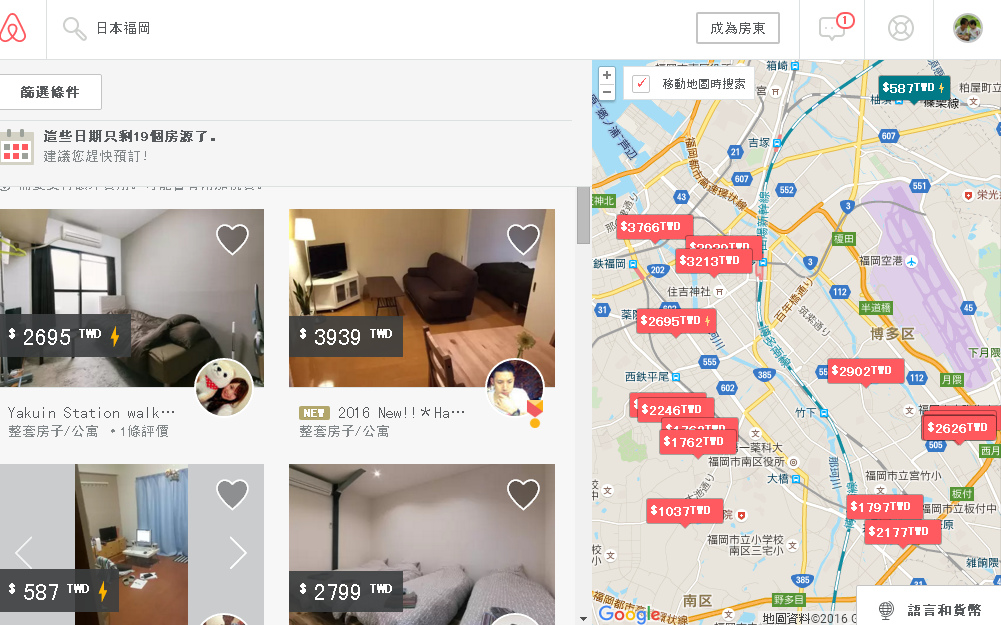Tap the 成為房東 button

click(737, 29)
